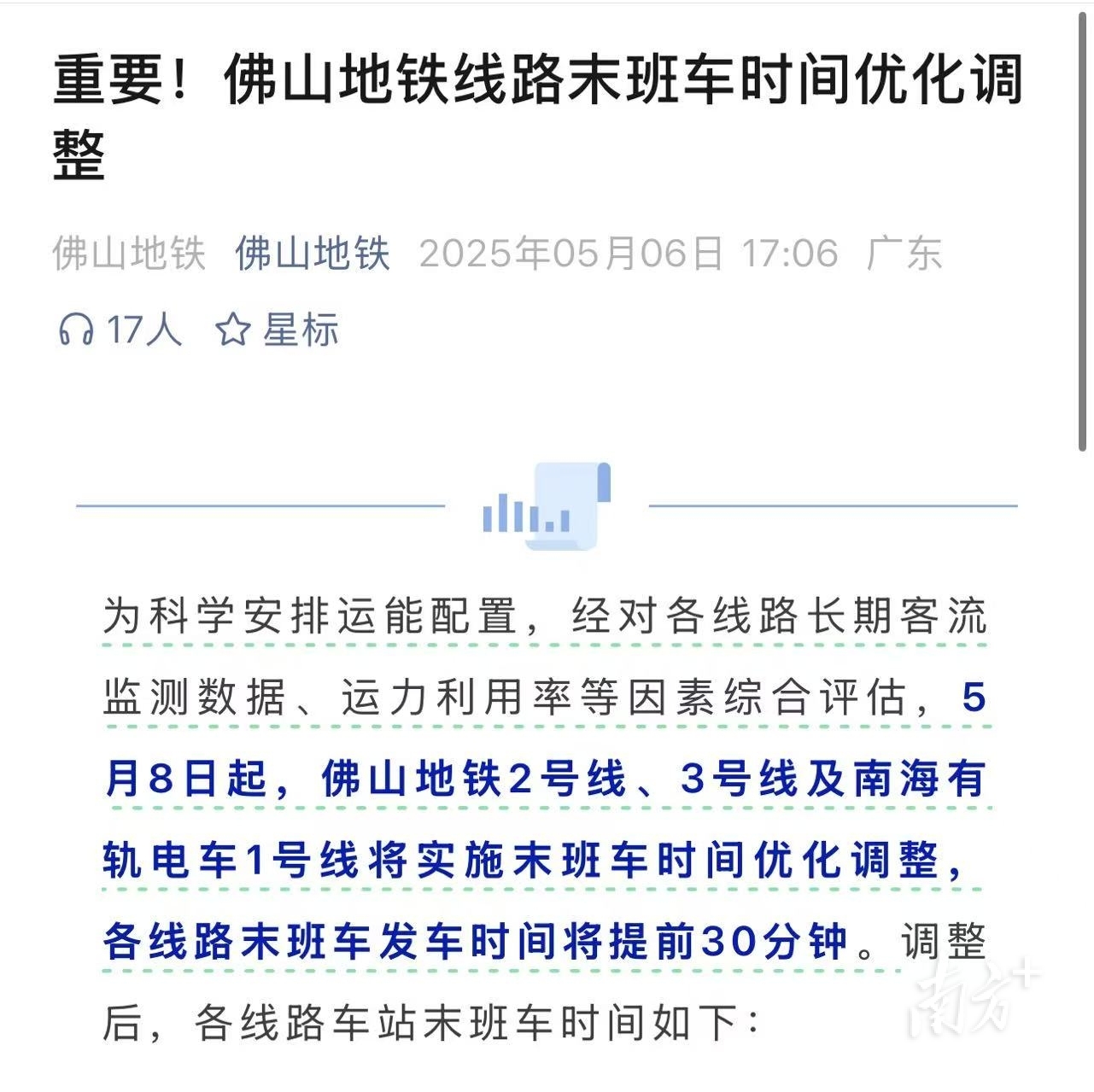Listen to the article via headphone icon
This screenshot has height=1092, width=1094.
click(76, 330)
